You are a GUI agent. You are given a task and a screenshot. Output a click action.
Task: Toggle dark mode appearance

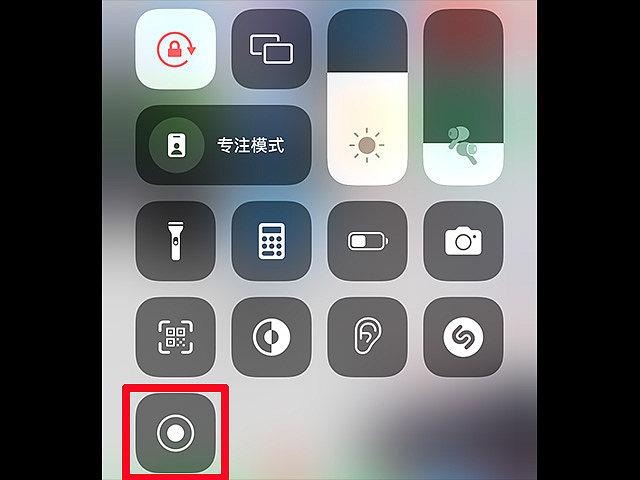(x=271, y=337)
